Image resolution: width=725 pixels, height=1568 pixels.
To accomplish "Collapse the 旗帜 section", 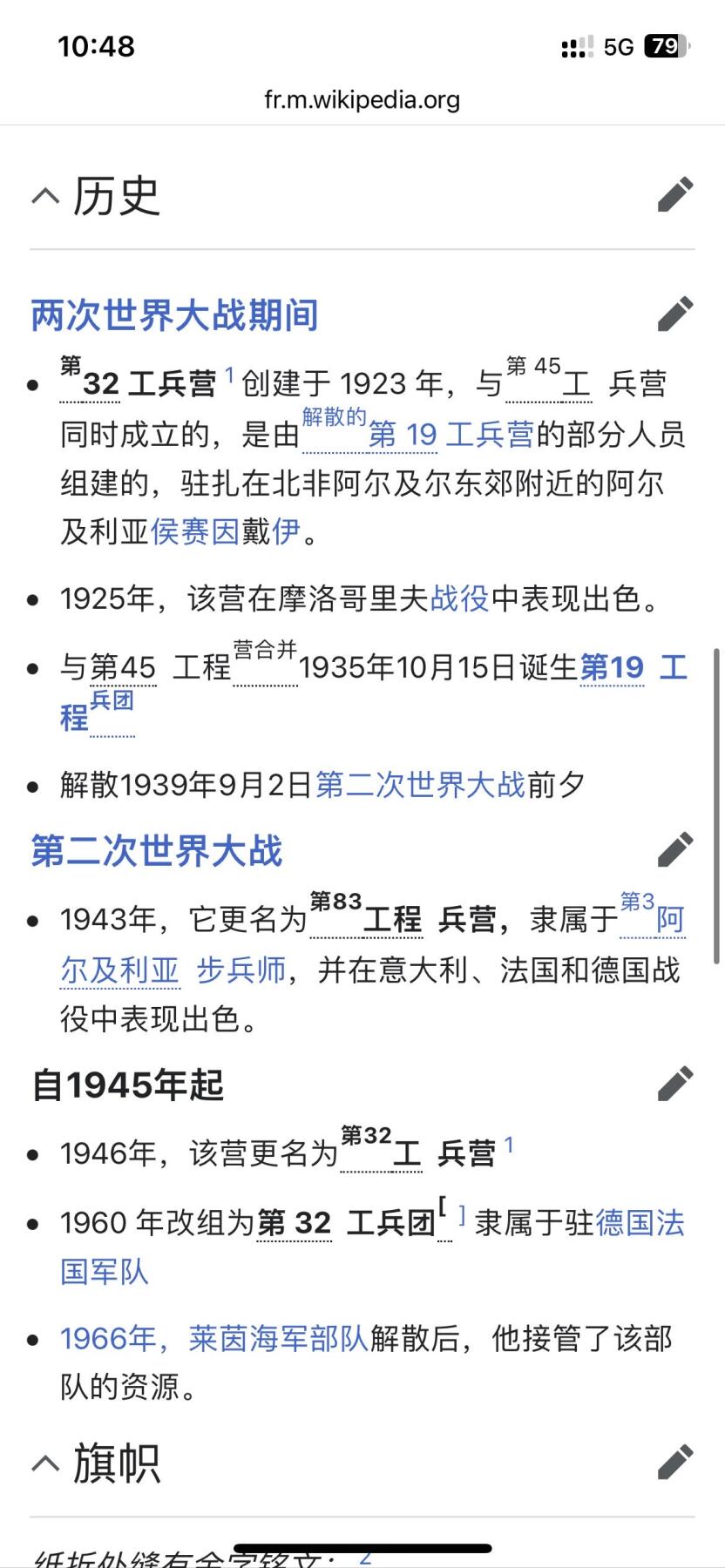I will tap(45, 1463).
